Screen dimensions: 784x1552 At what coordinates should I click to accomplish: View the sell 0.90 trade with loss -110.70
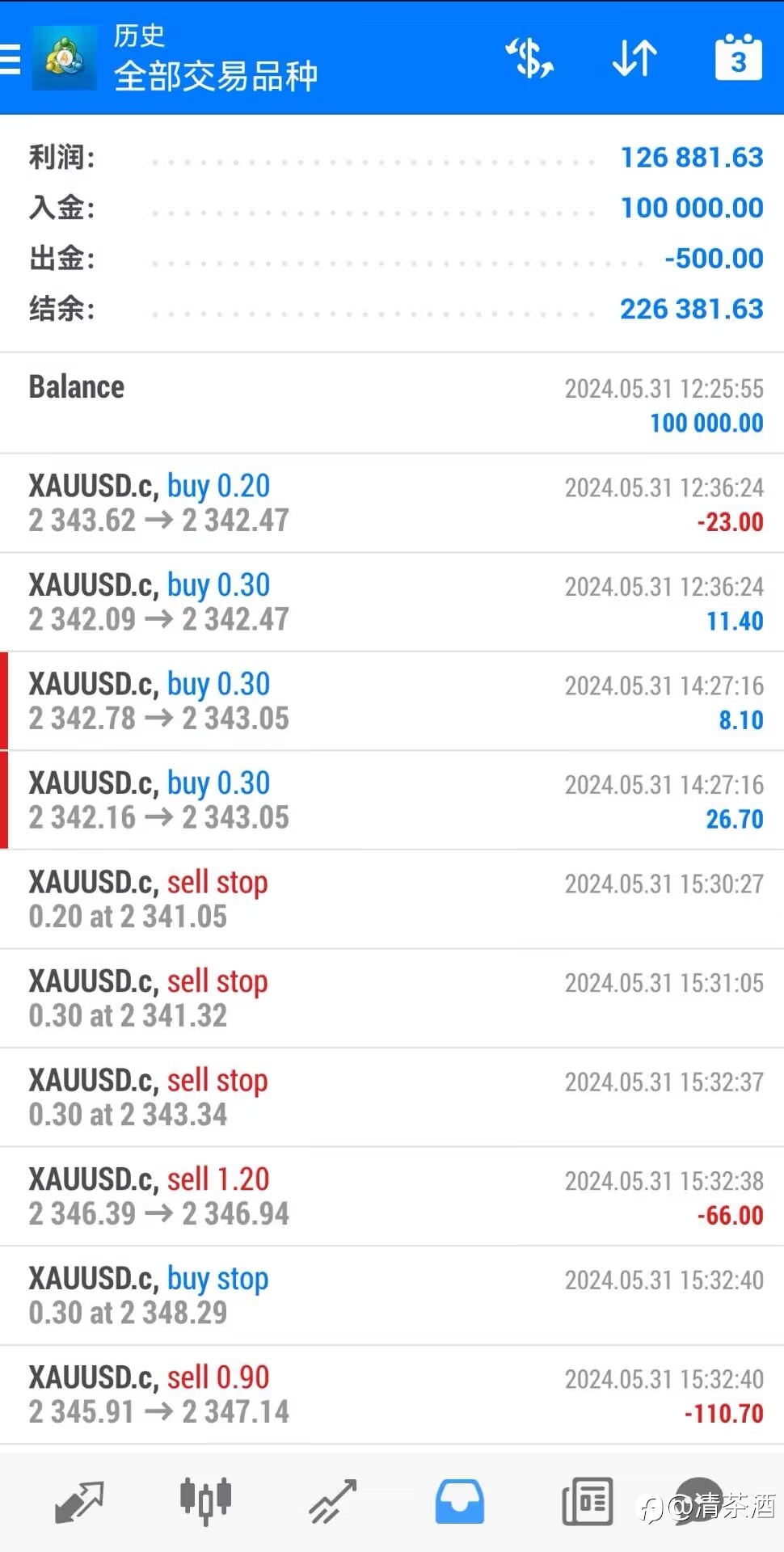(392, 1394)
